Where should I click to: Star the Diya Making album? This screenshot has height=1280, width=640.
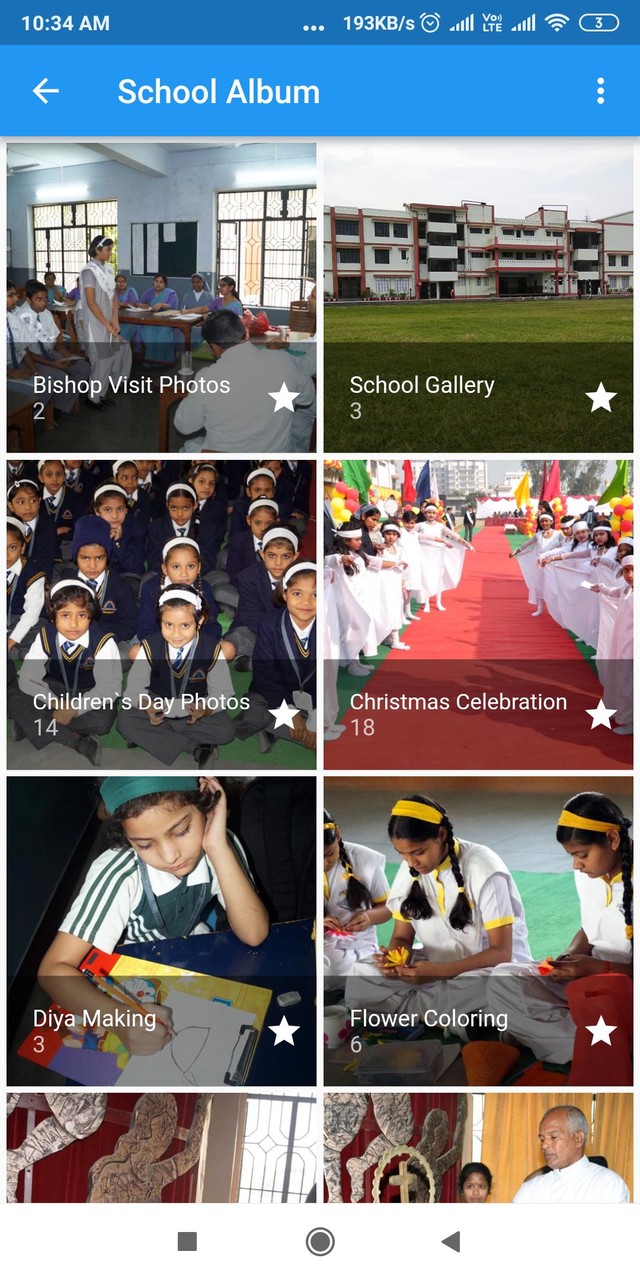pyautogui.click(x=284, y=1030)
